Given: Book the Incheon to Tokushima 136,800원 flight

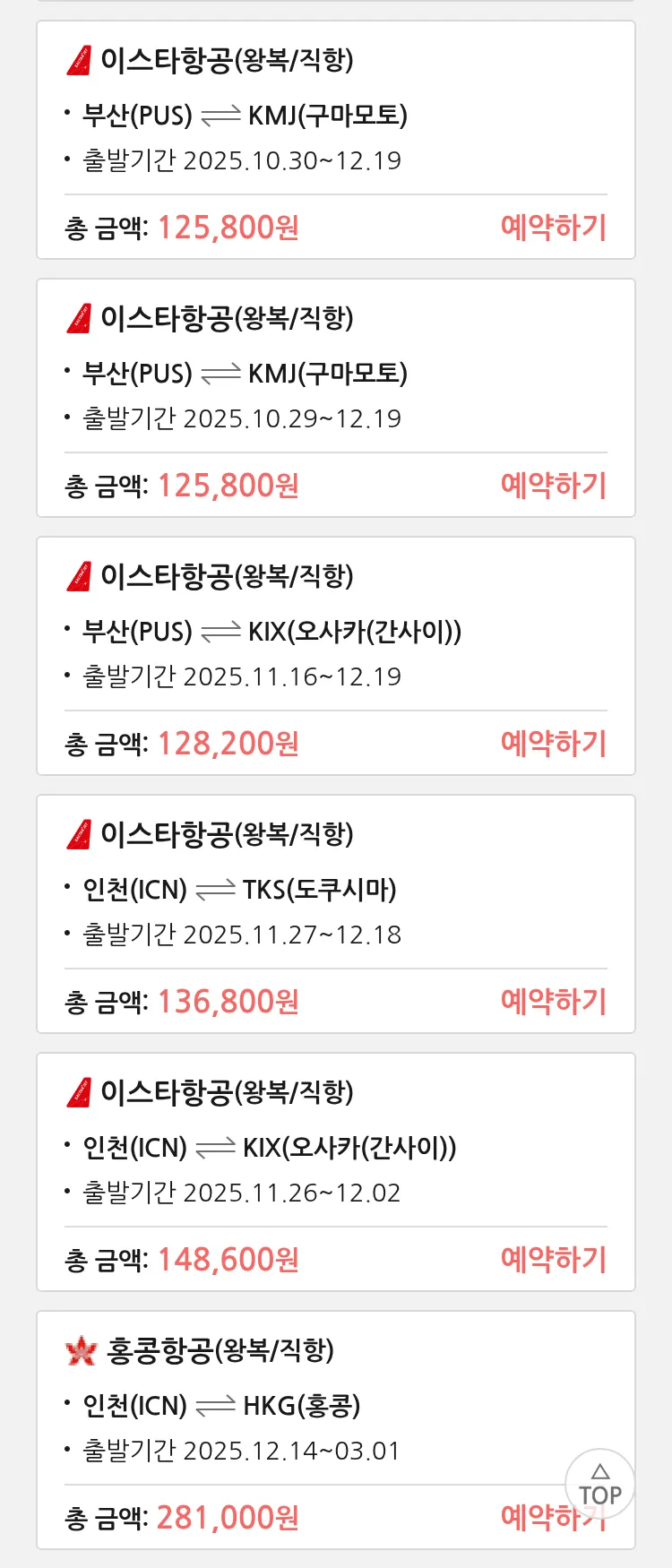Looking at the screenshot, I should (x=553, y=1002).
